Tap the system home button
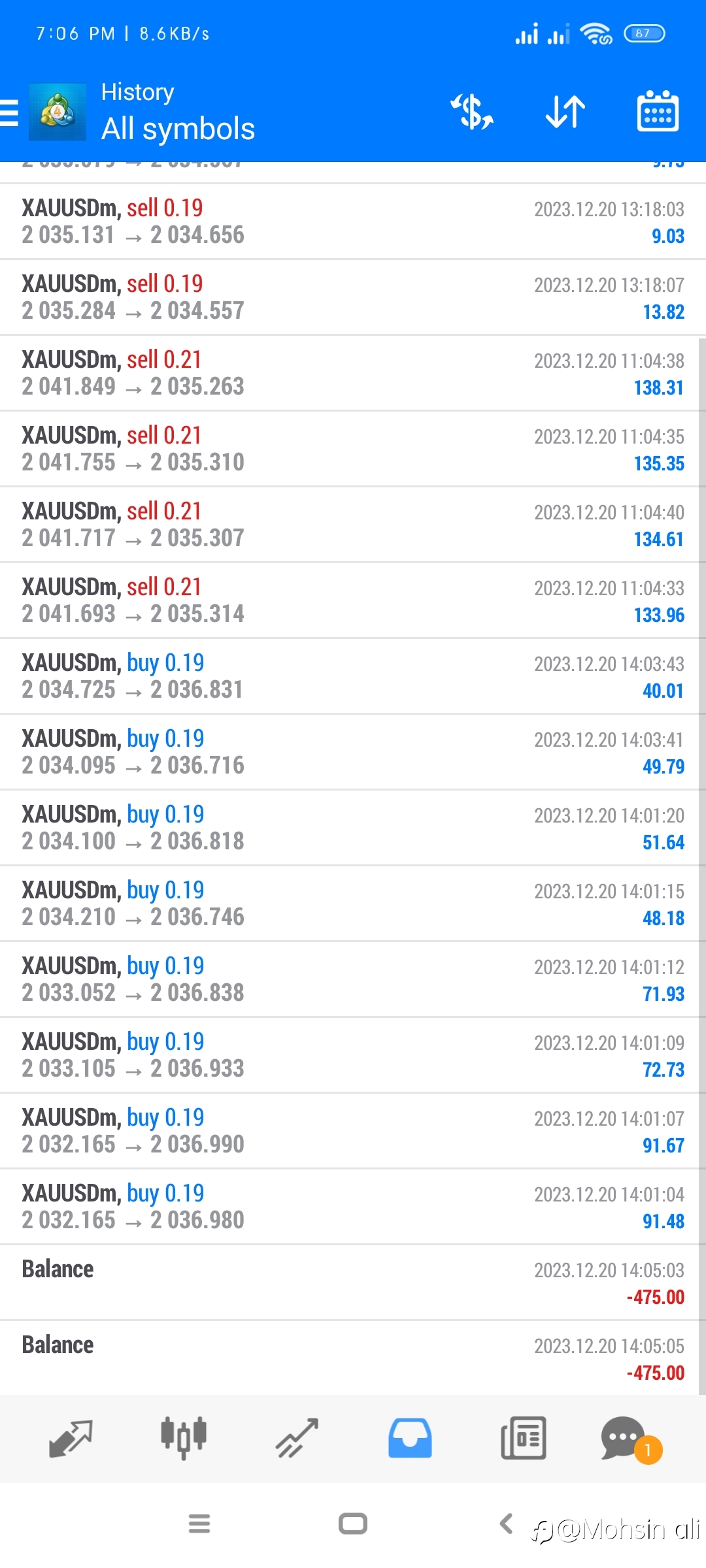The image size is (706, 1568). [x=353, y=1524]
